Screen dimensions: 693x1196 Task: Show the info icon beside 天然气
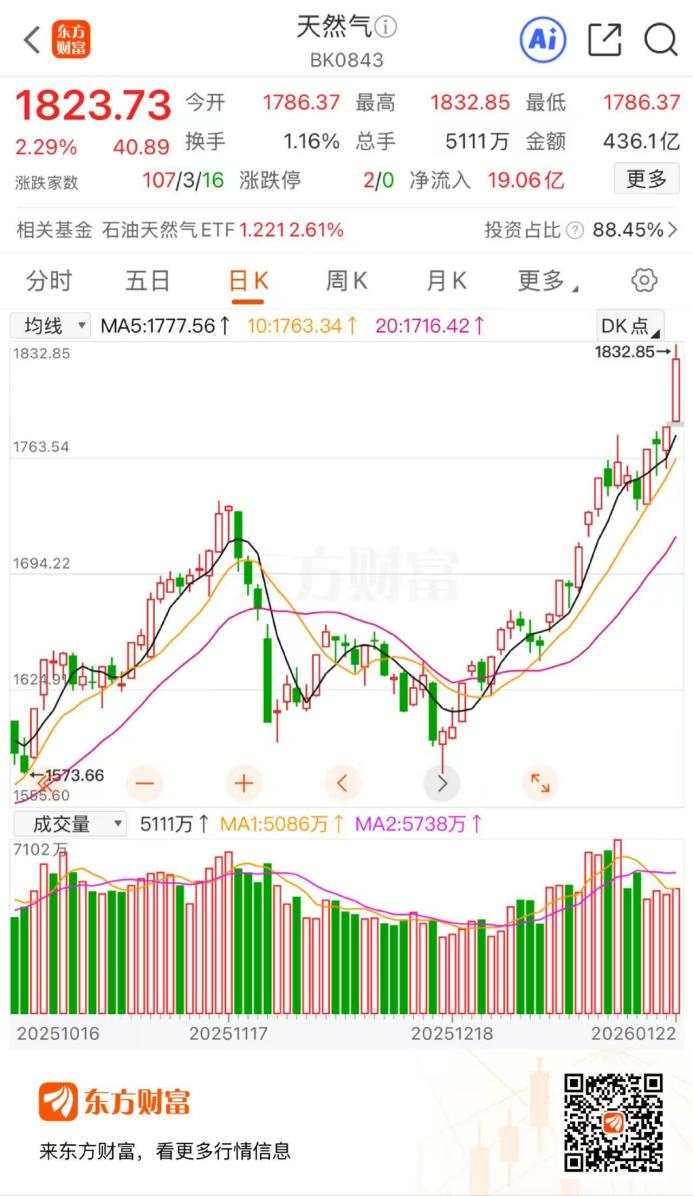[387, 26]
